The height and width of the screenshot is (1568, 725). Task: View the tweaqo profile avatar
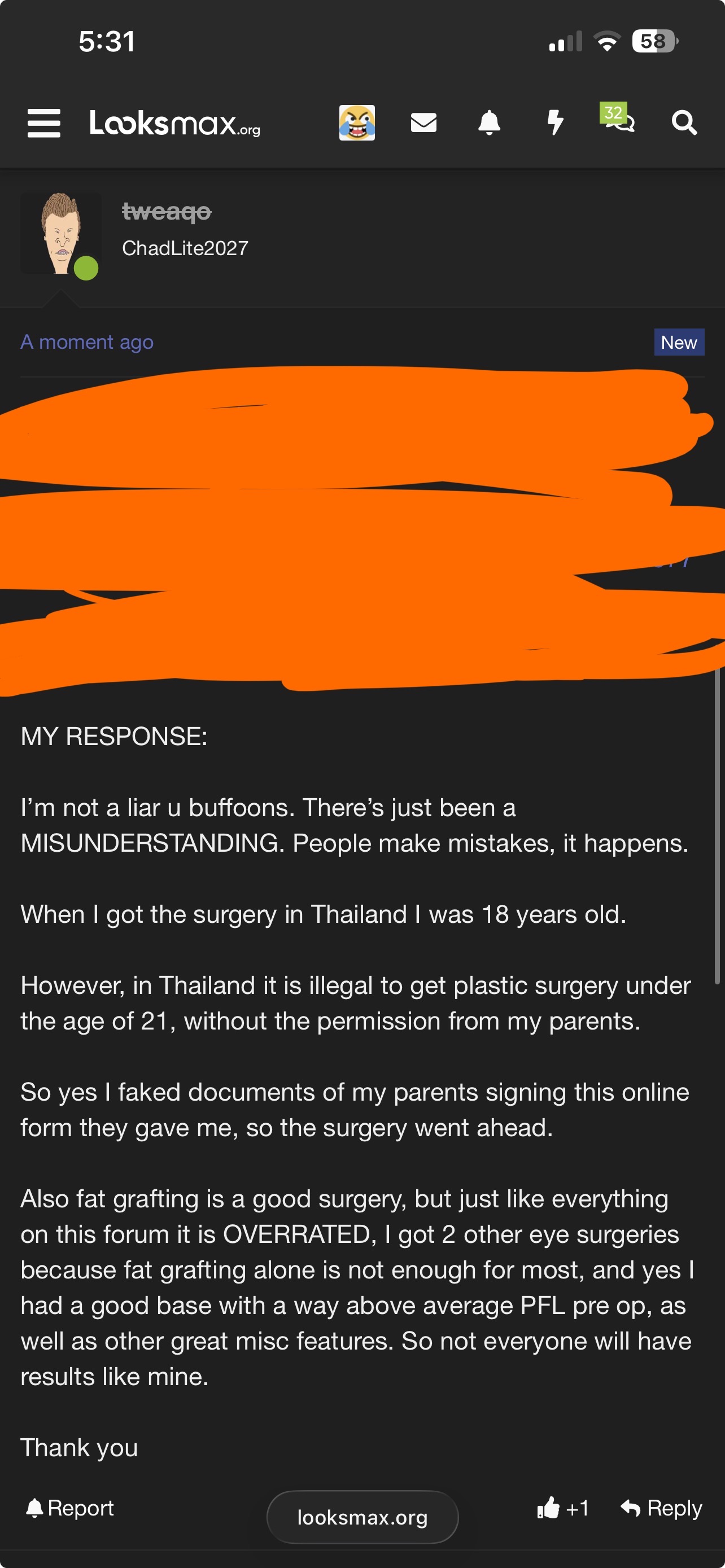click(x=61, y=234)
